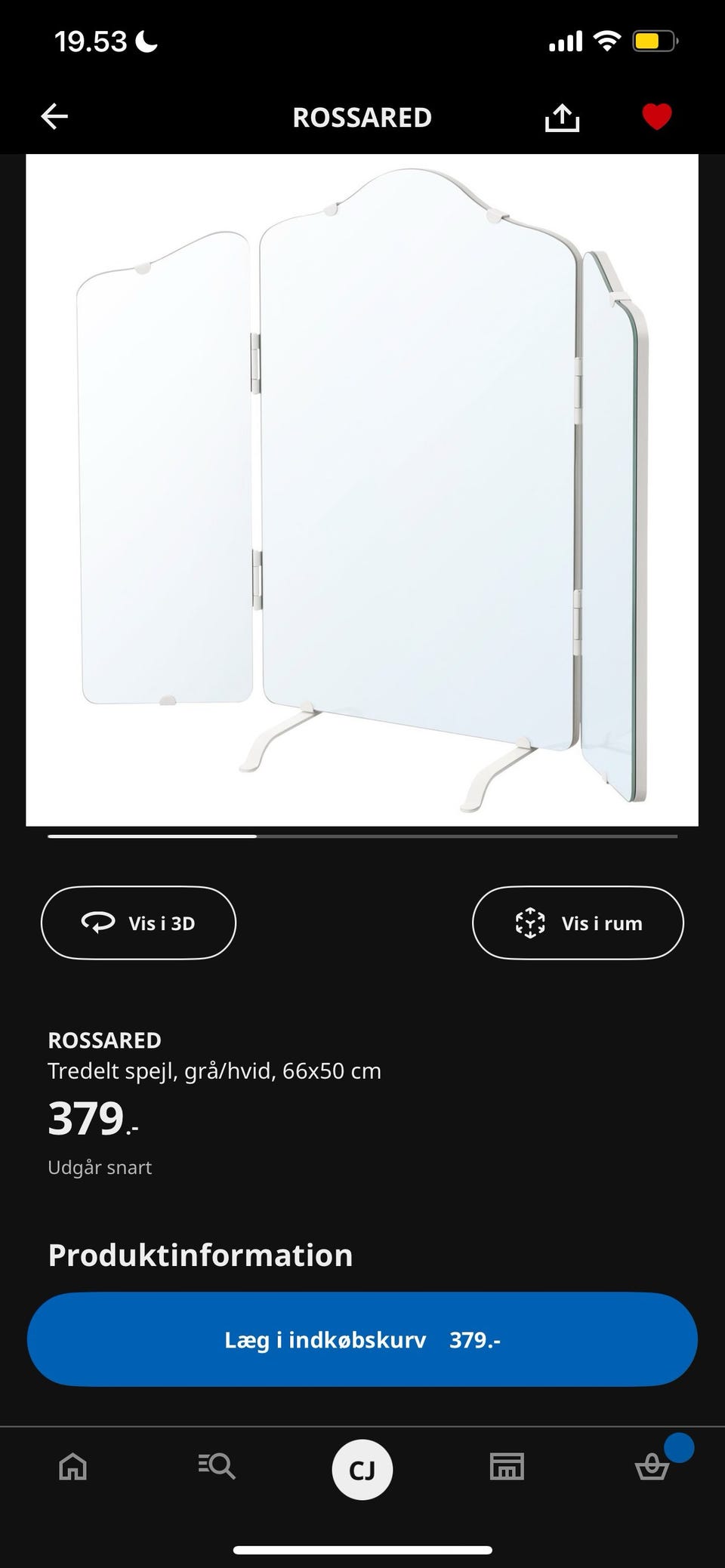
Task: Switch to the store tab
Action: (507, 1467)
